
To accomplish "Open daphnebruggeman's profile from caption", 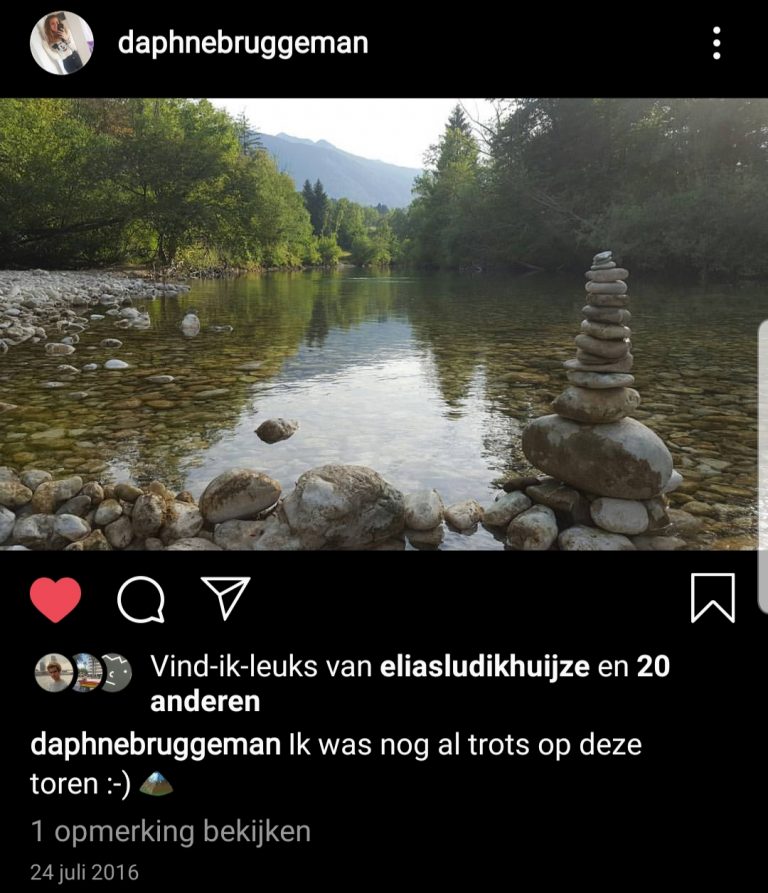I will point(155,745).
